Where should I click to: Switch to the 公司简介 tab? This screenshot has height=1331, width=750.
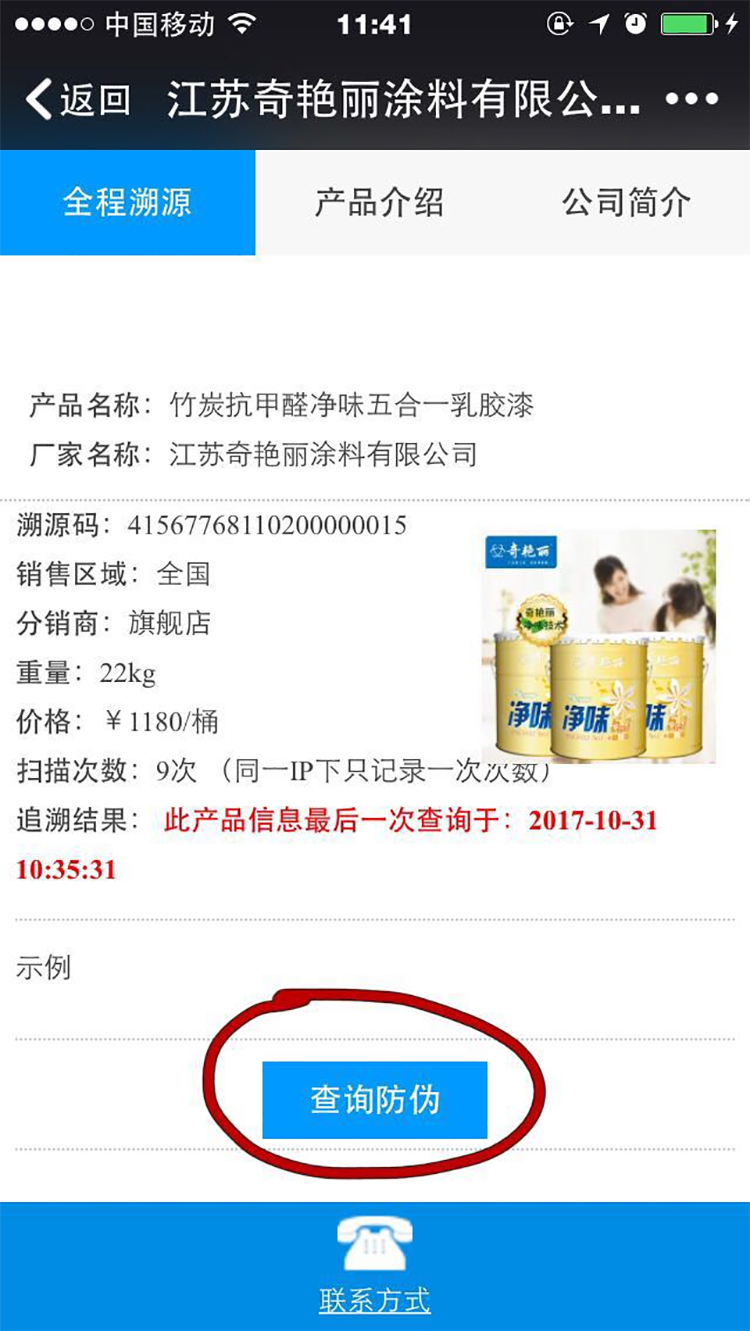626,203
